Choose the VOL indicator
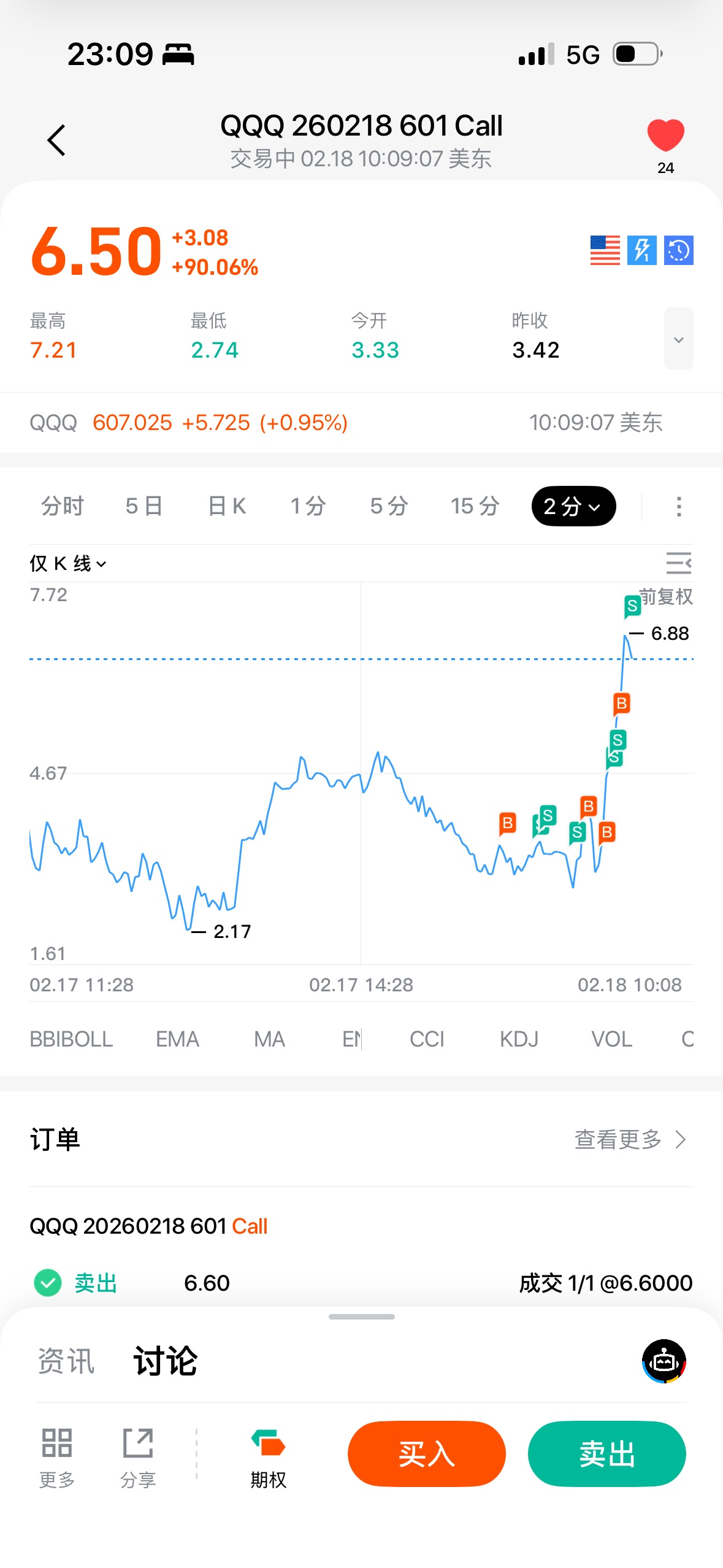The image size is (723, 1568). [x=611, y=1039]
